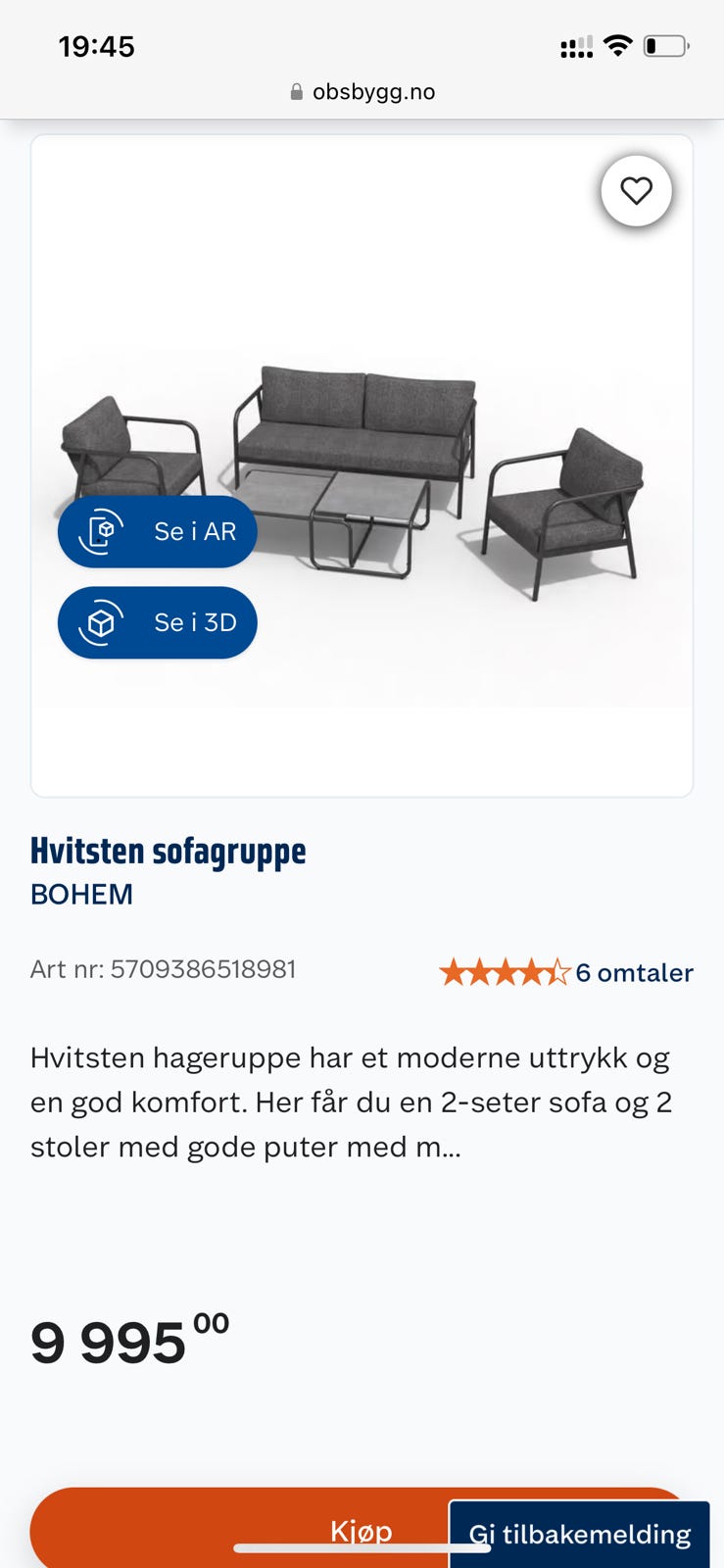Toggle the heart favorite icon on the product
The height and width of the screenshot is (1568, 724).
pyautogui.click(x=637, y=191)
